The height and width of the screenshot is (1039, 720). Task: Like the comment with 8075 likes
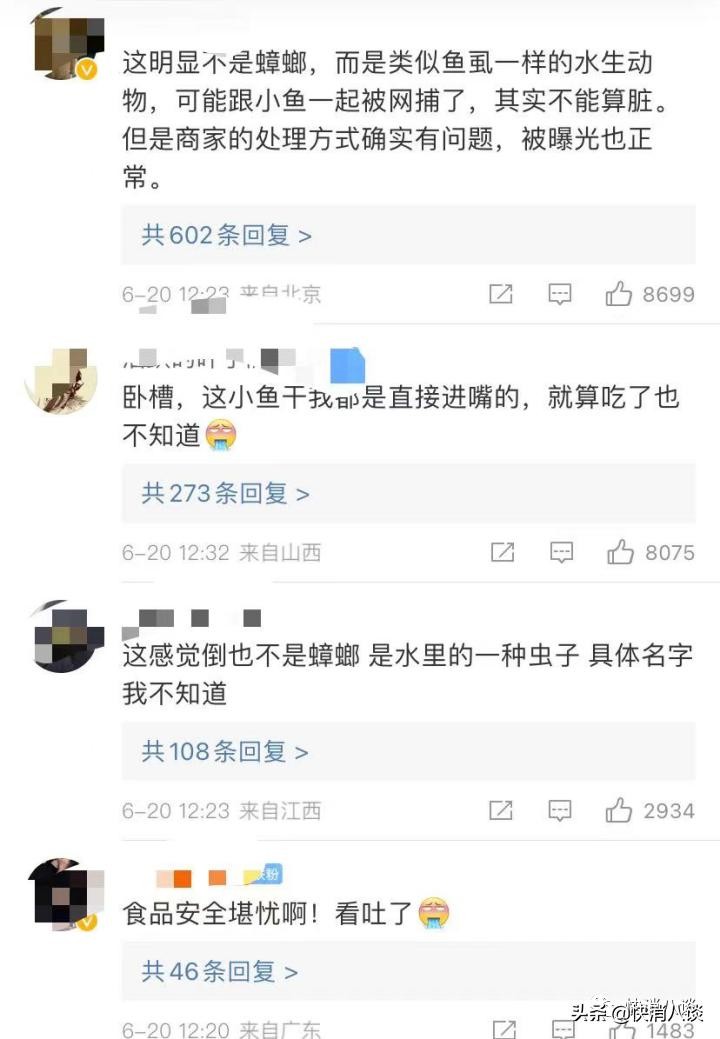tap(620, 552)
